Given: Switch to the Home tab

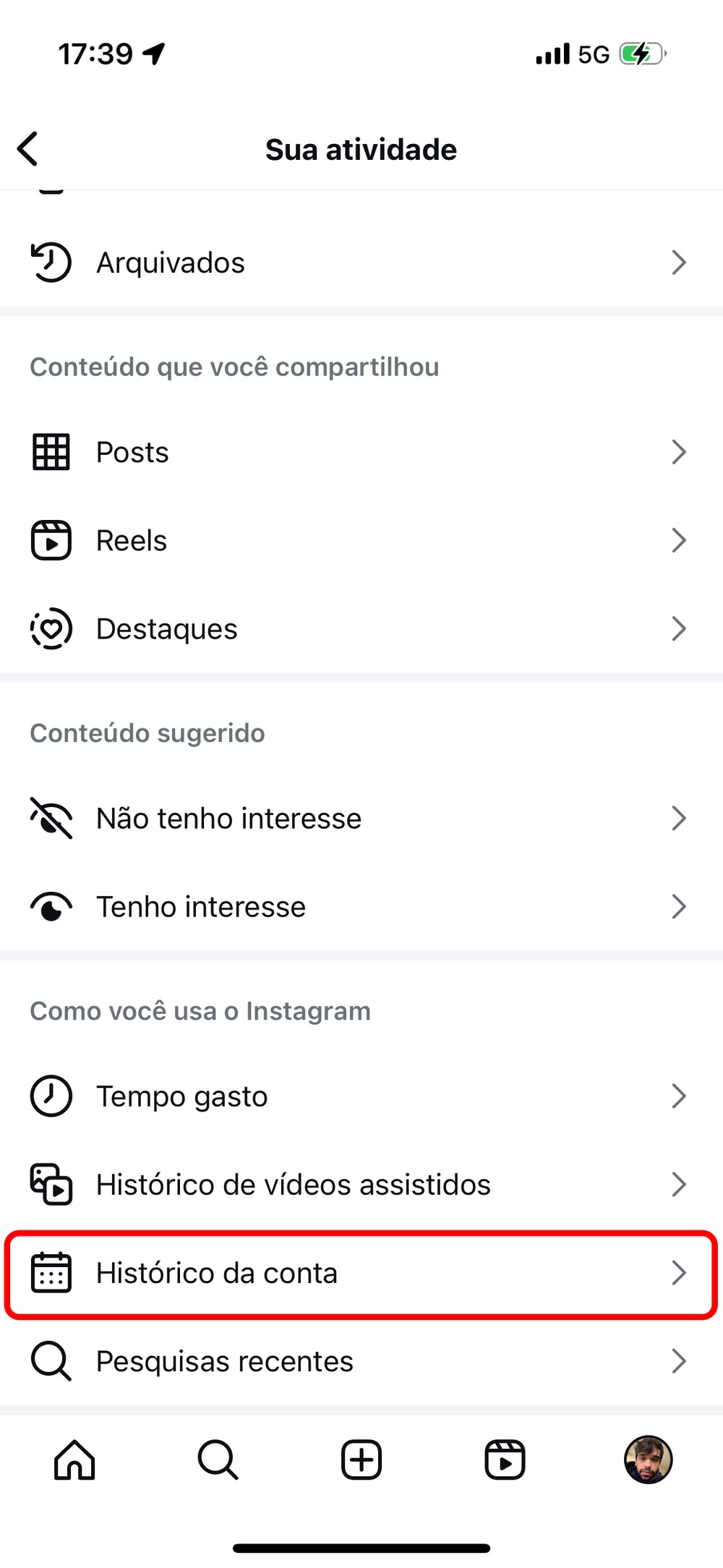Looking at the screenshot, I should [74, 1460].
